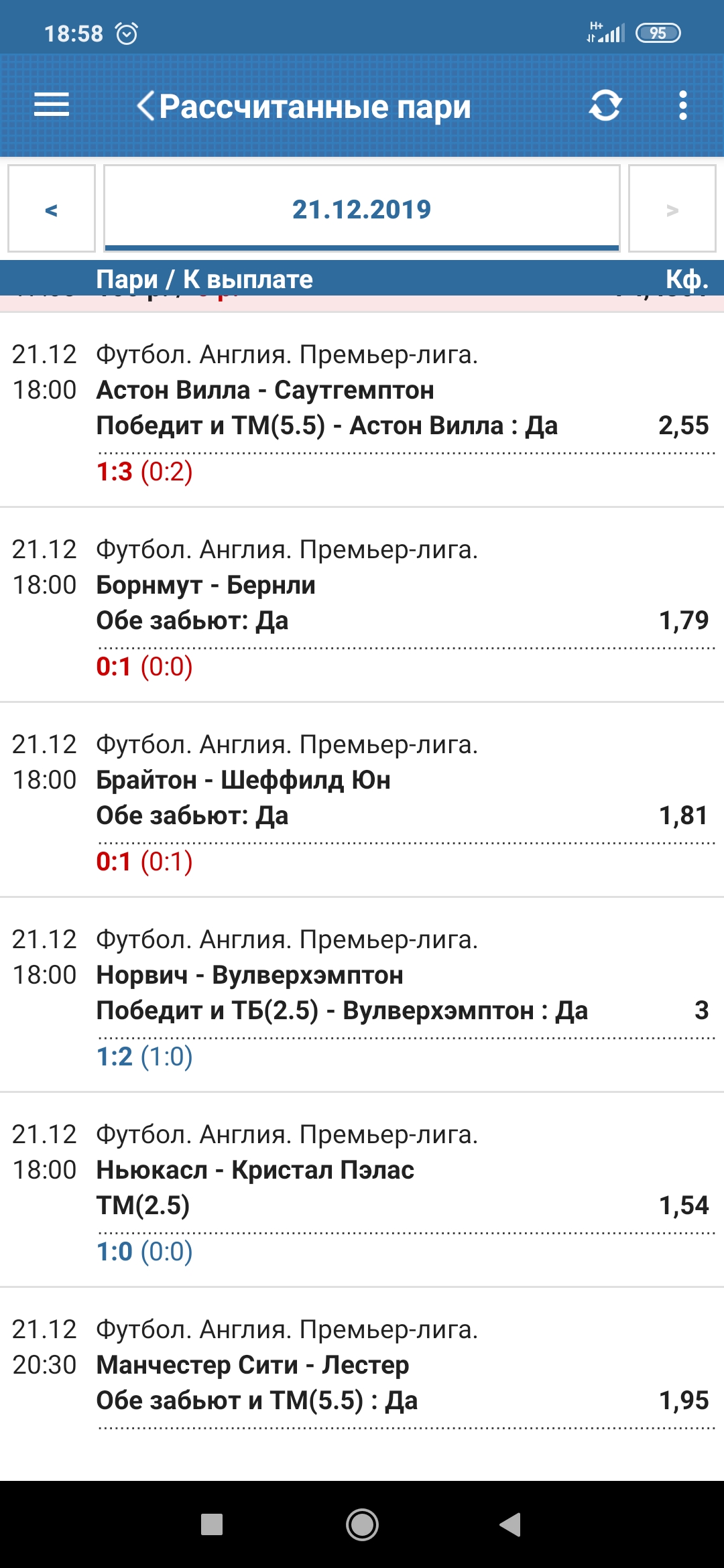The width and height of the screenshot is (724, 1568).
Task: Go back from Рассчитанные пари
Action: coord(146,106)
